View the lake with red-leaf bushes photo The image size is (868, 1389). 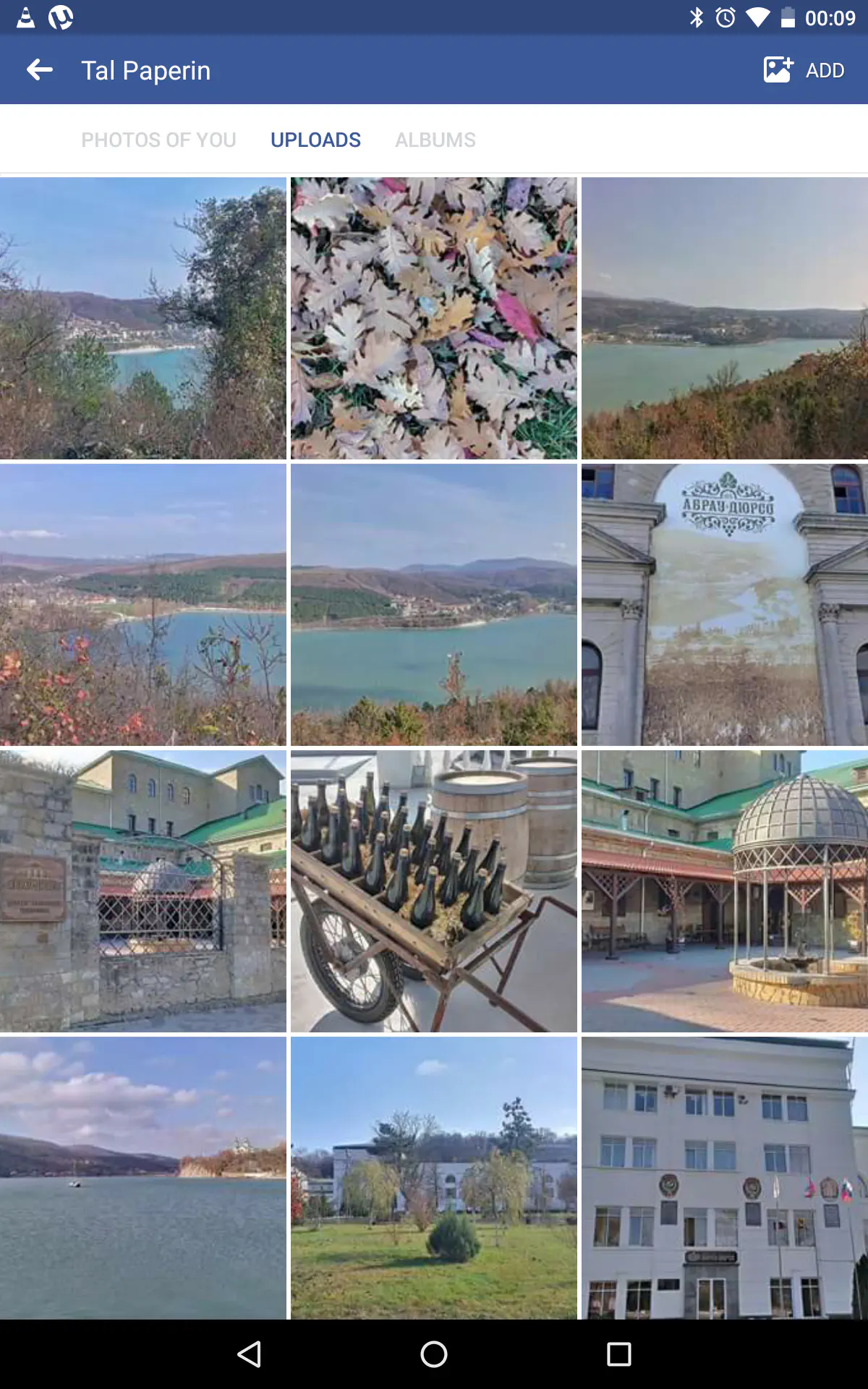(142, 605)
